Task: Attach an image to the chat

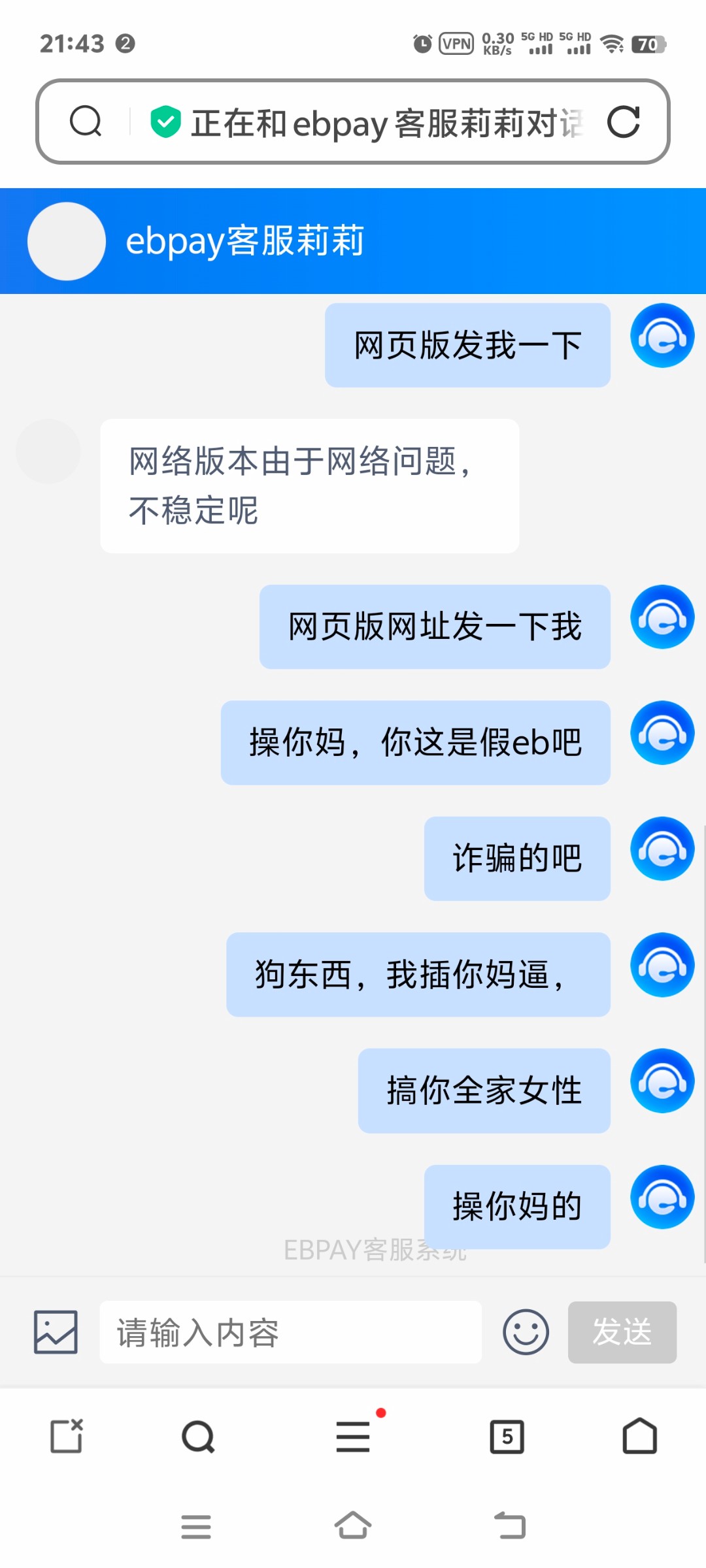Action: [56, 1332]
